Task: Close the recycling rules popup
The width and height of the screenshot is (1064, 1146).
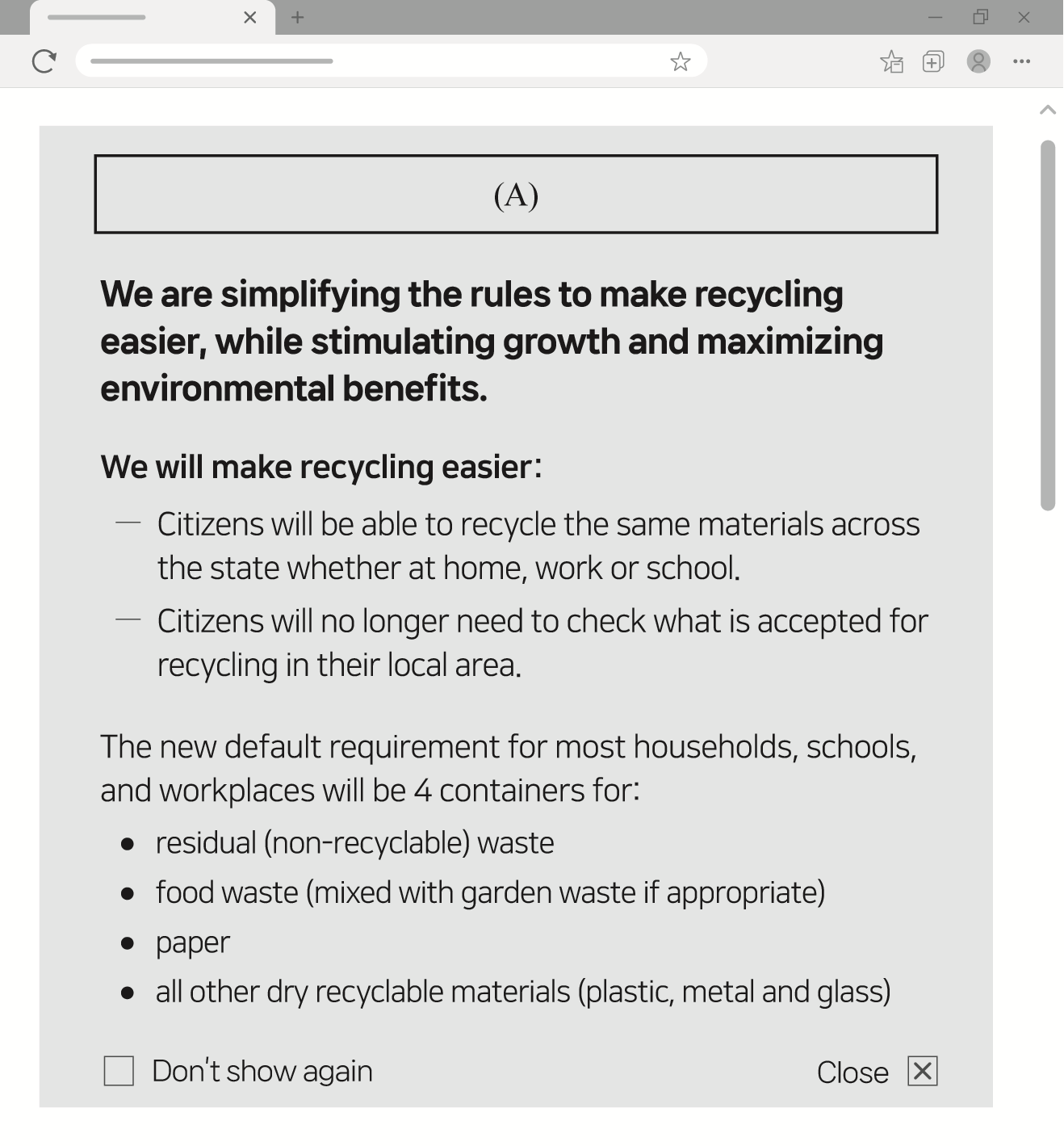Action: click(923, 1071)
